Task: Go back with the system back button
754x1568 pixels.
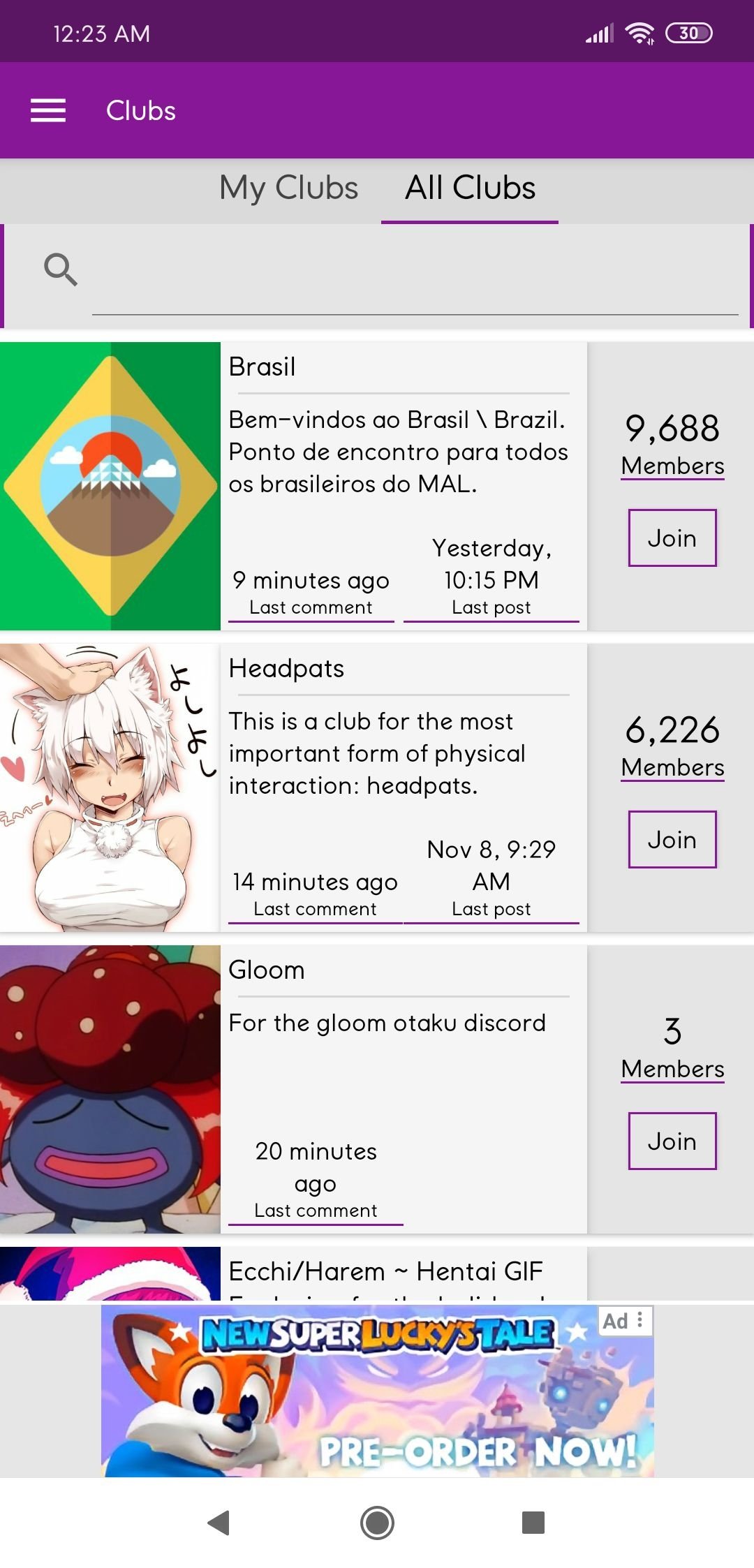Action: 219,1522
